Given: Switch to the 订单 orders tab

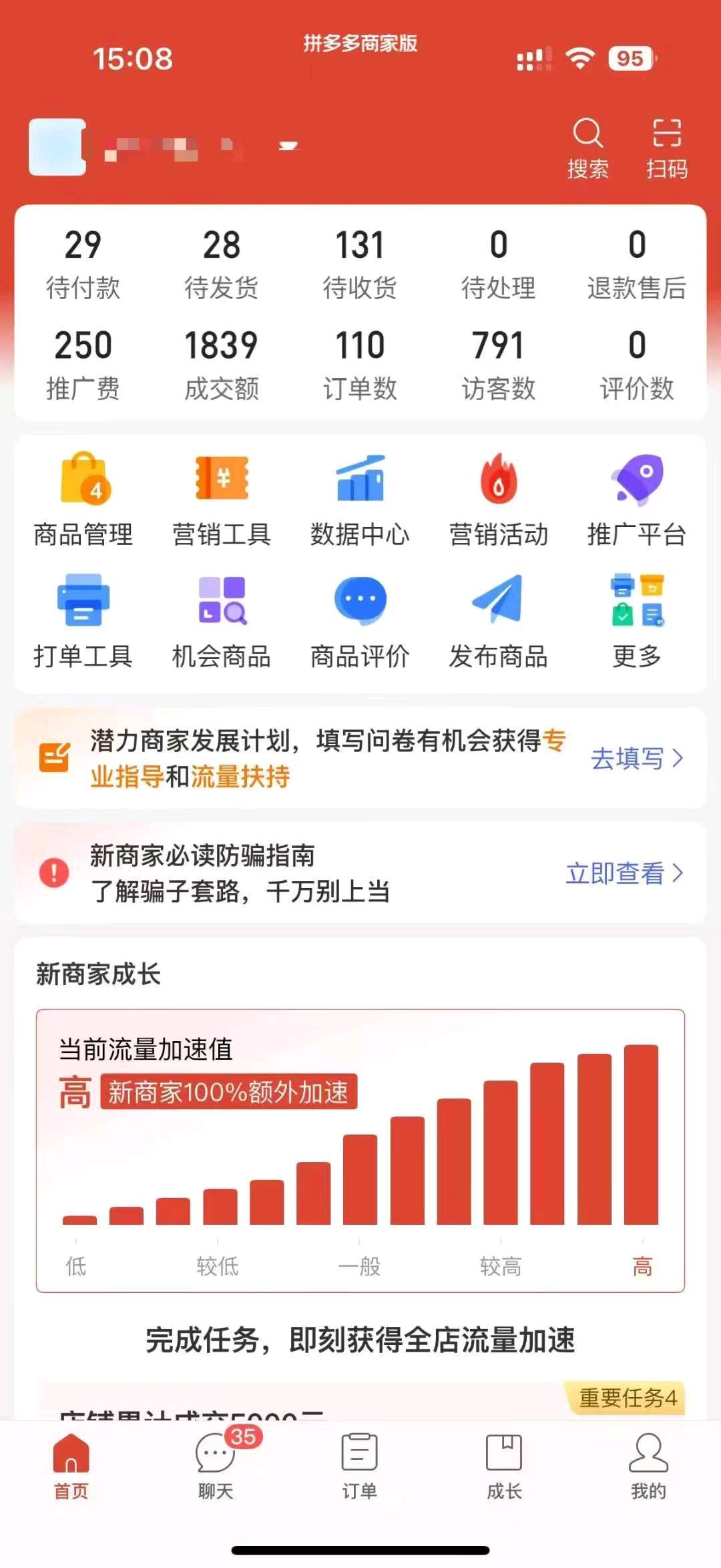Looking at the screenshot, I should (360, 1462).
